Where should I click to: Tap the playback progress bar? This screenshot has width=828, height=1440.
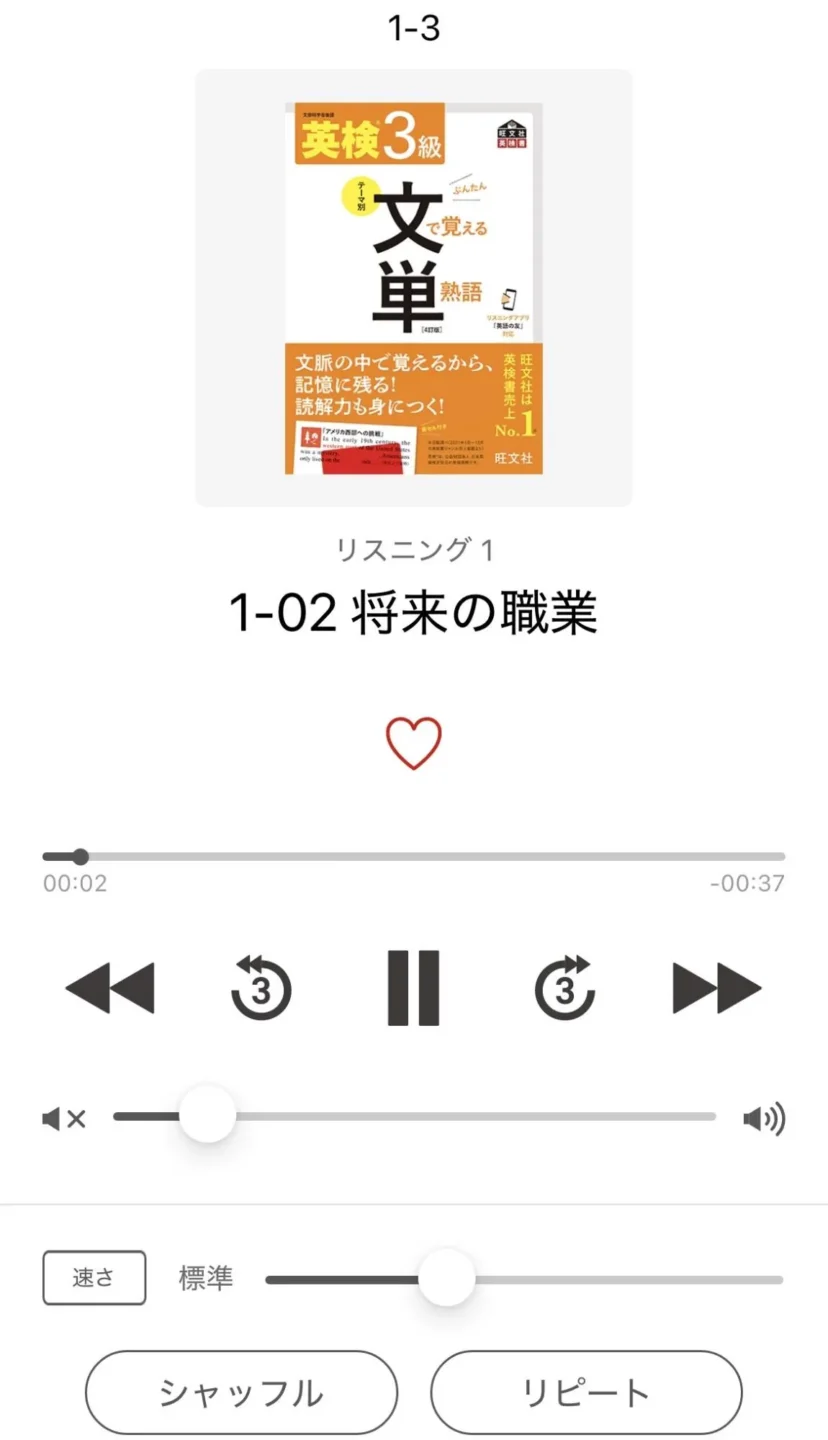point(414,857)
